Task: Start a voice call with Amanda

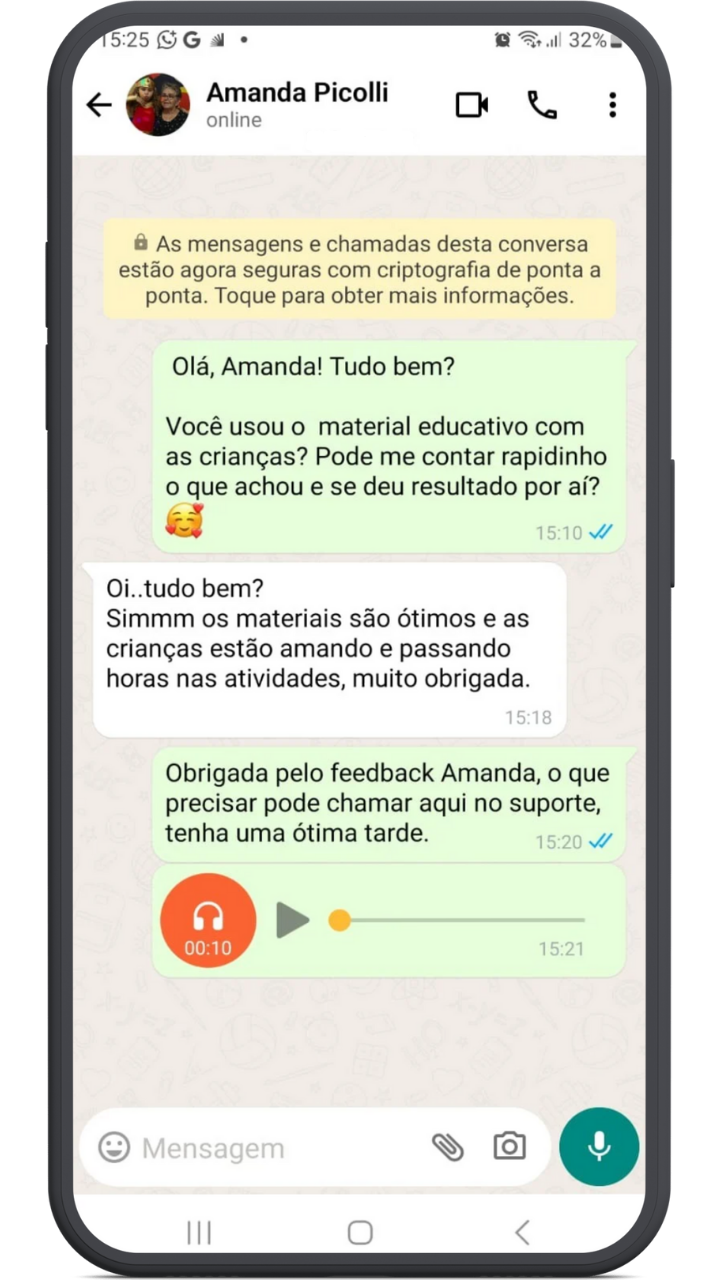Action: 542,105
